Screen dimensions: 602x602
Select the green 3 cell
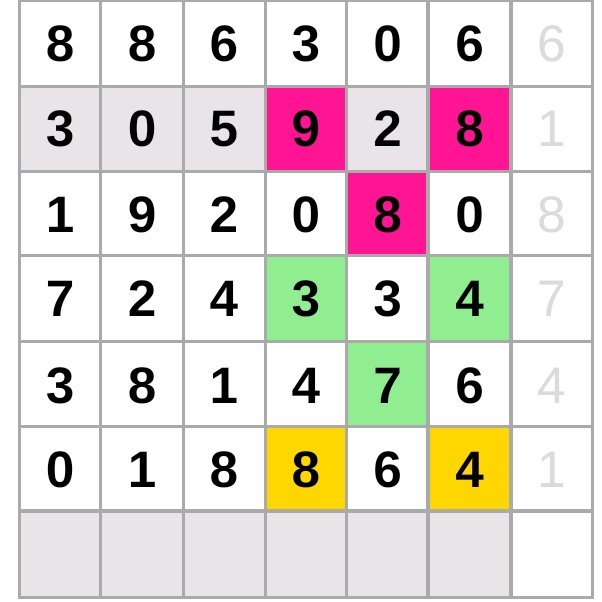(305, 299)
